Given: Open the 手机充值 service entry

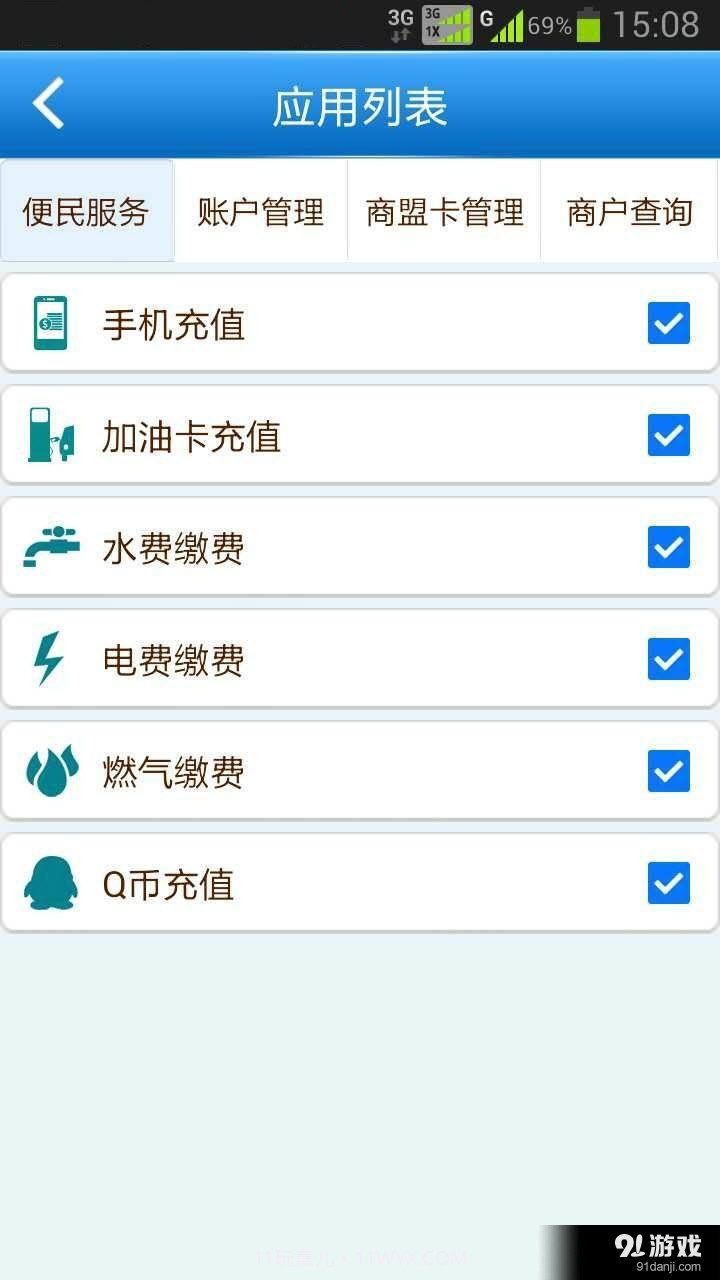Looking at the screenshot, I should 300,323.
